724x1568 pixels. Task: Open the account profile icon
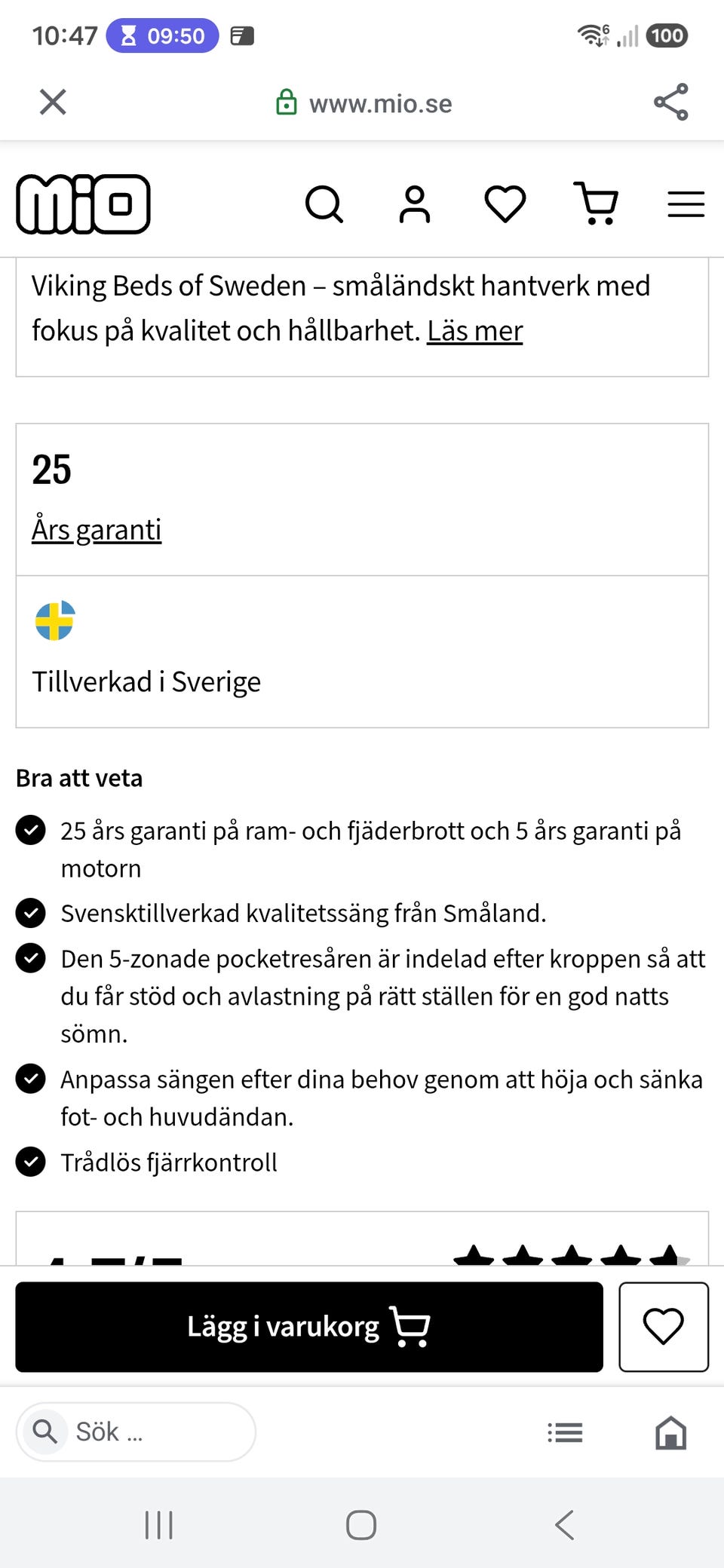coord(415,204)
